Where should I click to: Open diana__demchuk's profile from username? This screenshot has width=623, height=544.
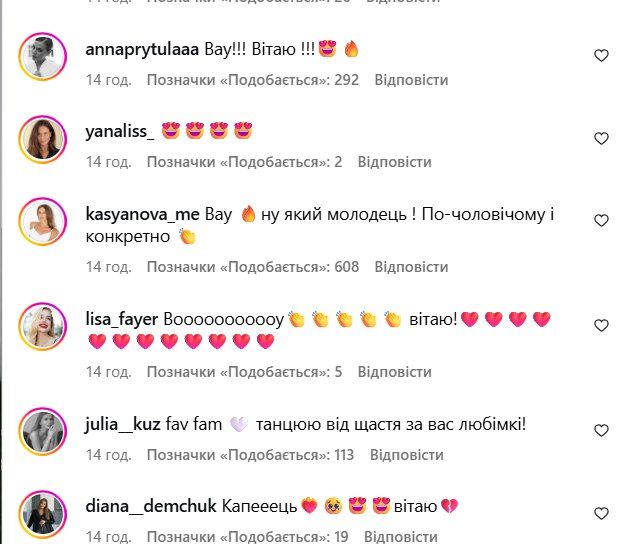click(x=150, y=505)
